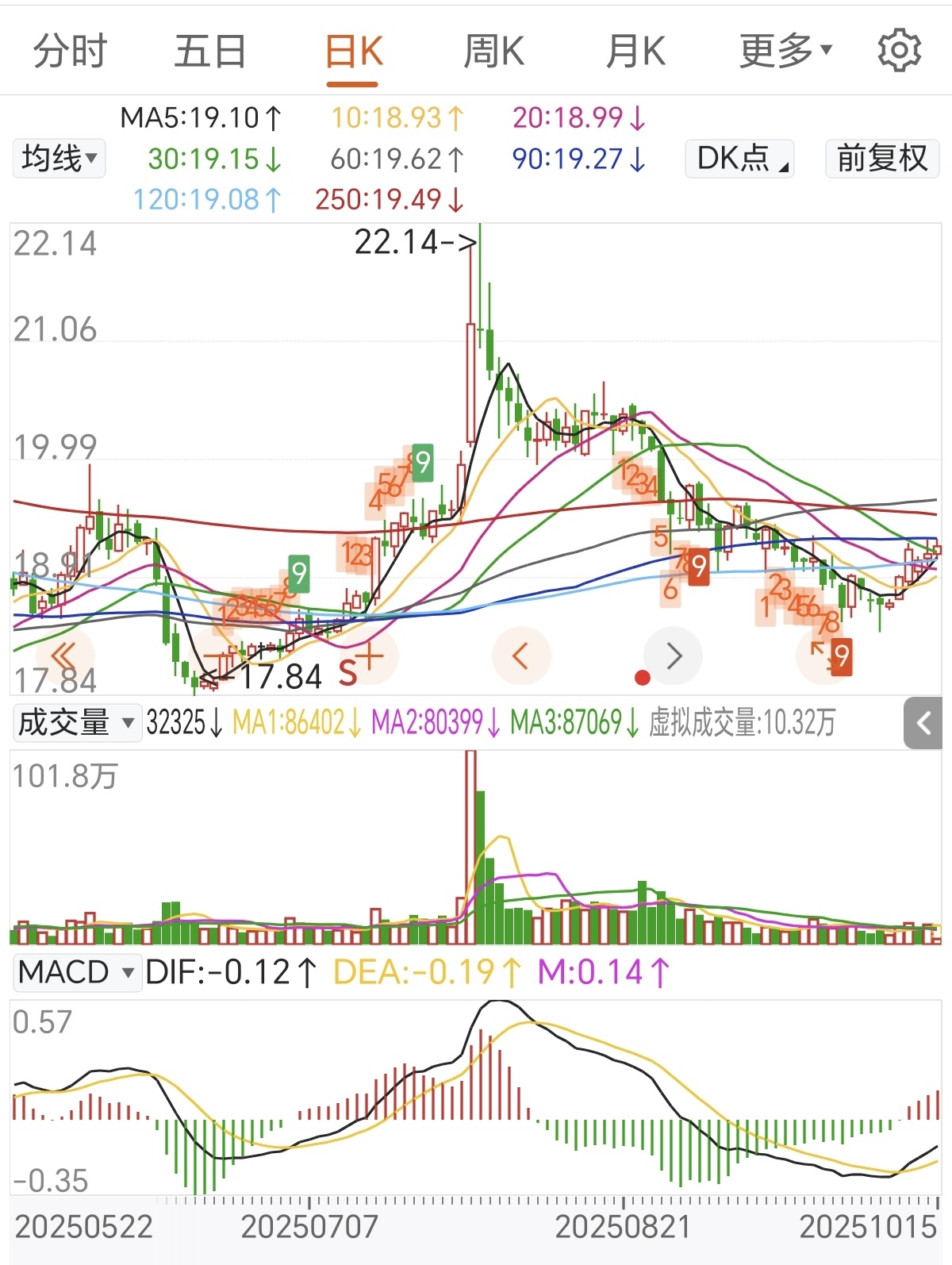Tap the DK点 button
Viewport: 952px width, 1265px height.
pos(739,158)
